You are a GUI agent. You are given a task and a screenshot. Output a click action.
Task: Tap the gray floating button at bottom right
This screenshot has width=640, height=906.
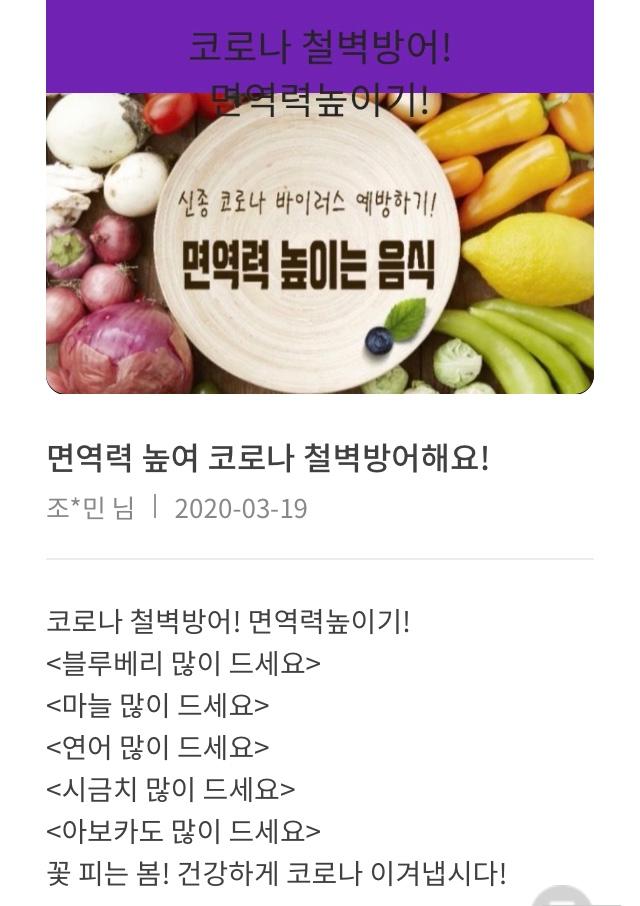click(562, 896)
